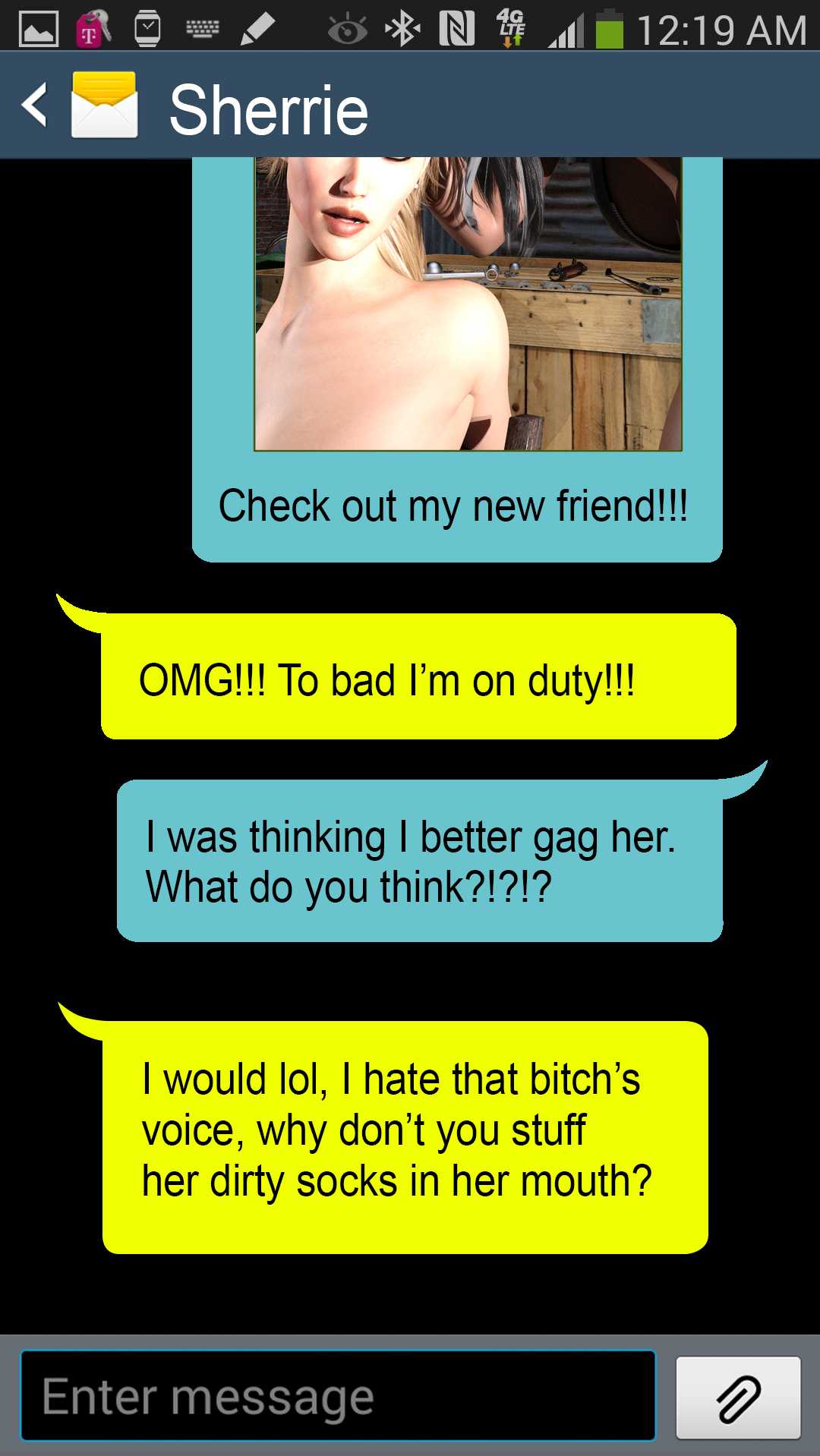Open the picture attached in the message
Image resolution: width=820 pixels, height=1456 pixels.
point(468,304)
